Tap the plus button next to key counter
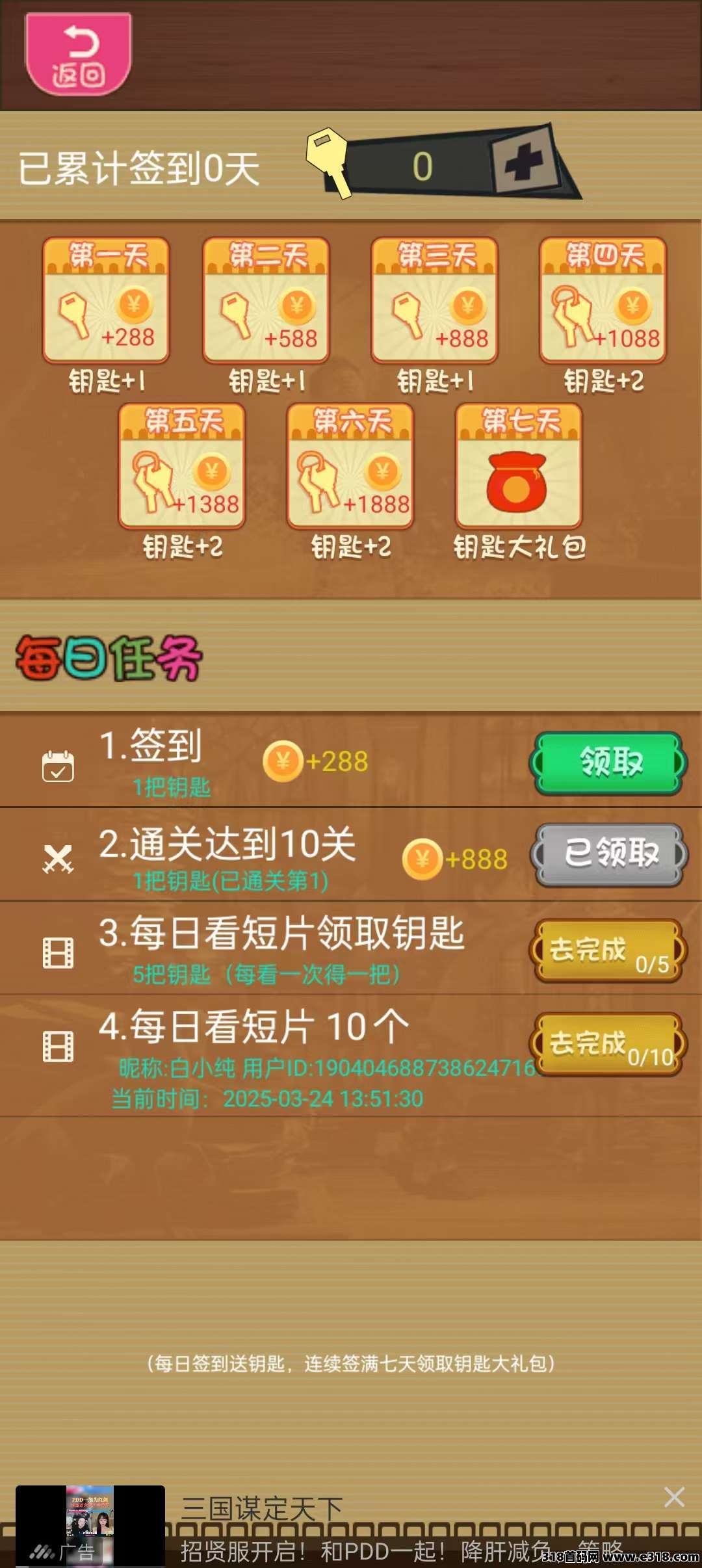Screen dimensions: 702x1568 523,161
